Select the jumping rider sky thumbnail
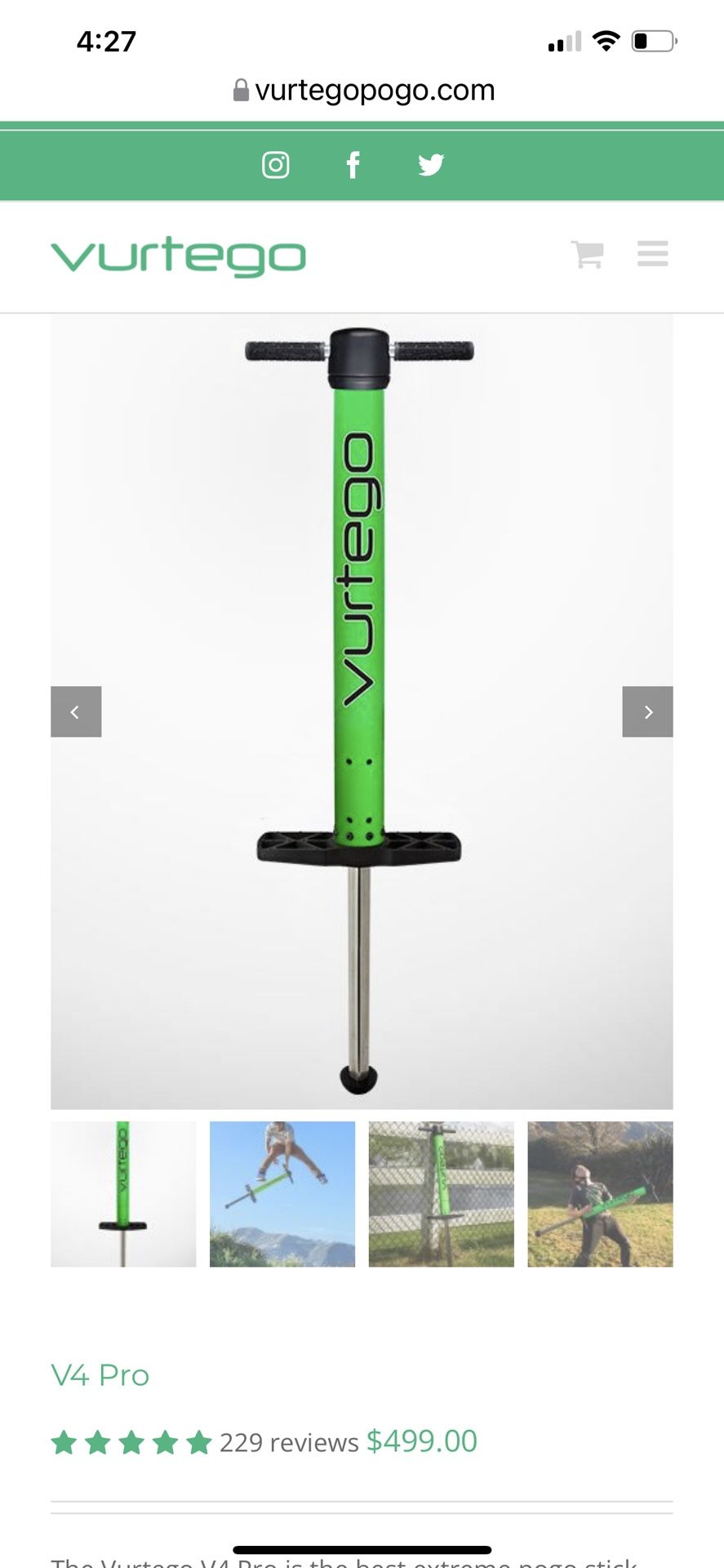The image size is (724, 1568). tap(282, 1194)
